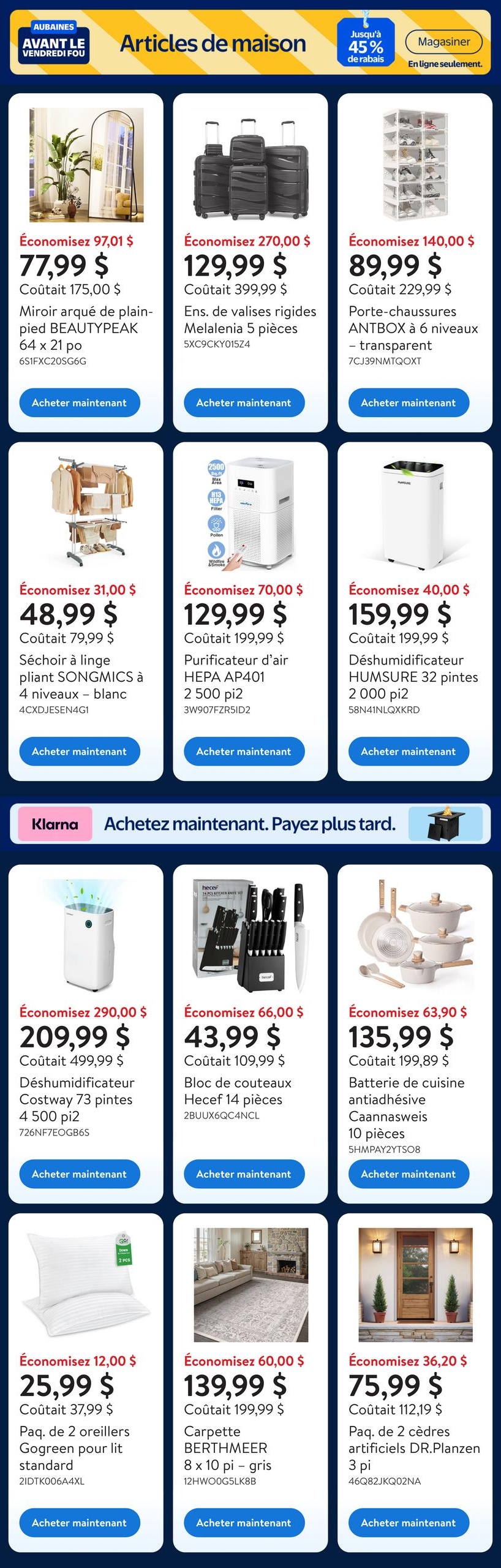
Task: View the Hecef knife block product photo
Action: coord(250,937)
